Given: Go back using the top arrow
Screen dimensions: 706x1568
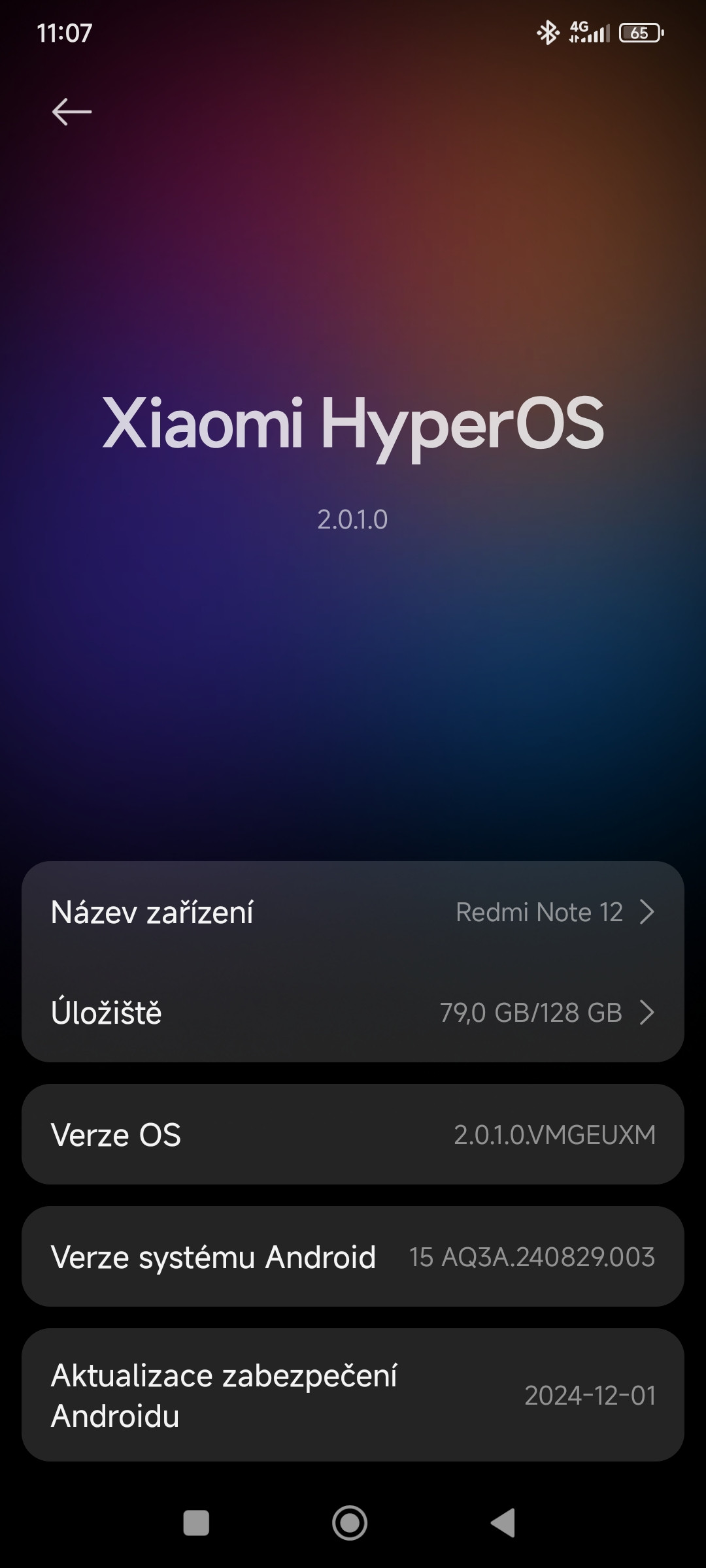Looking at the screenshot, I should click(x=72, y=112).
